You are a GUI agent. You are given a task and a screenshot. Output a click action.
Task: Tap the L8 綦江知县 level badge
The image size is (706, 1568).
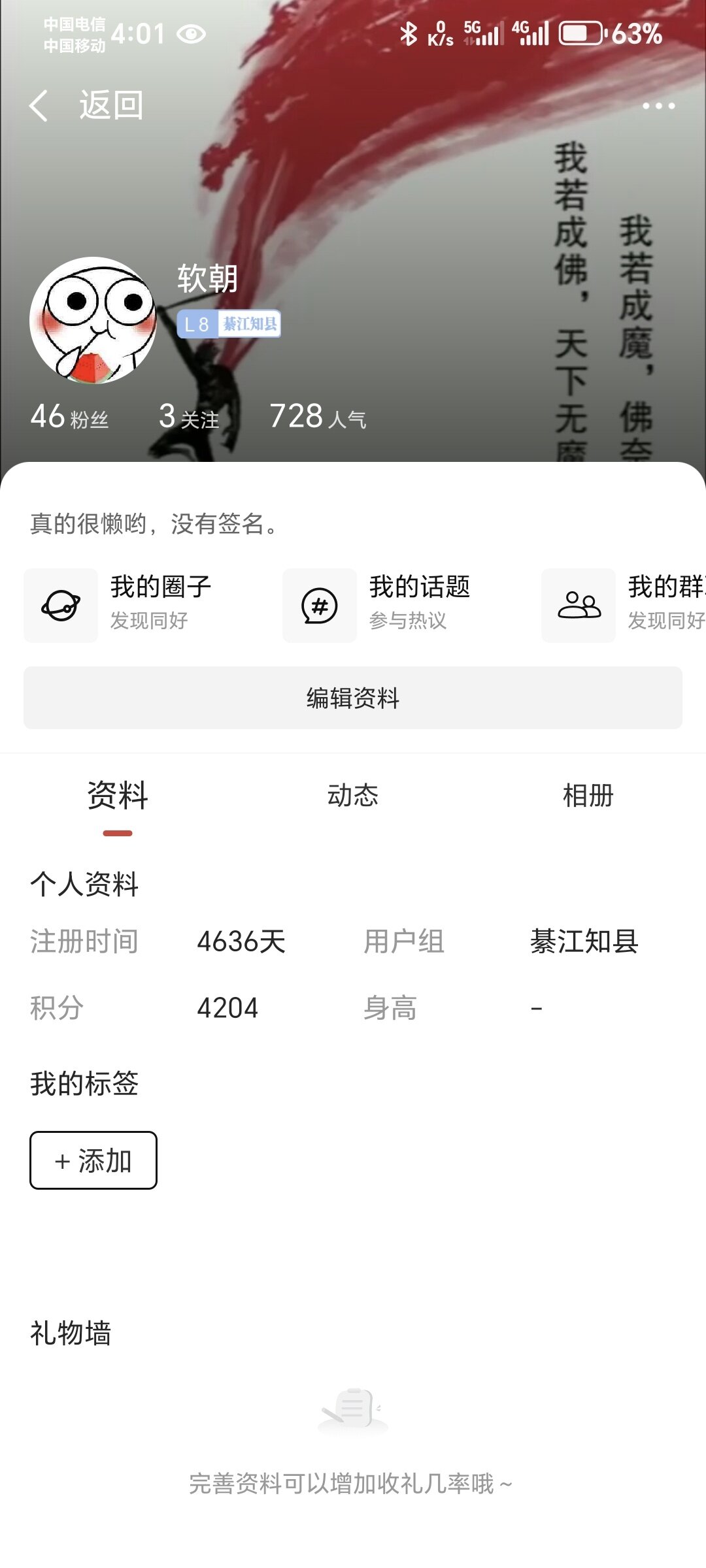tap(229, 324)
